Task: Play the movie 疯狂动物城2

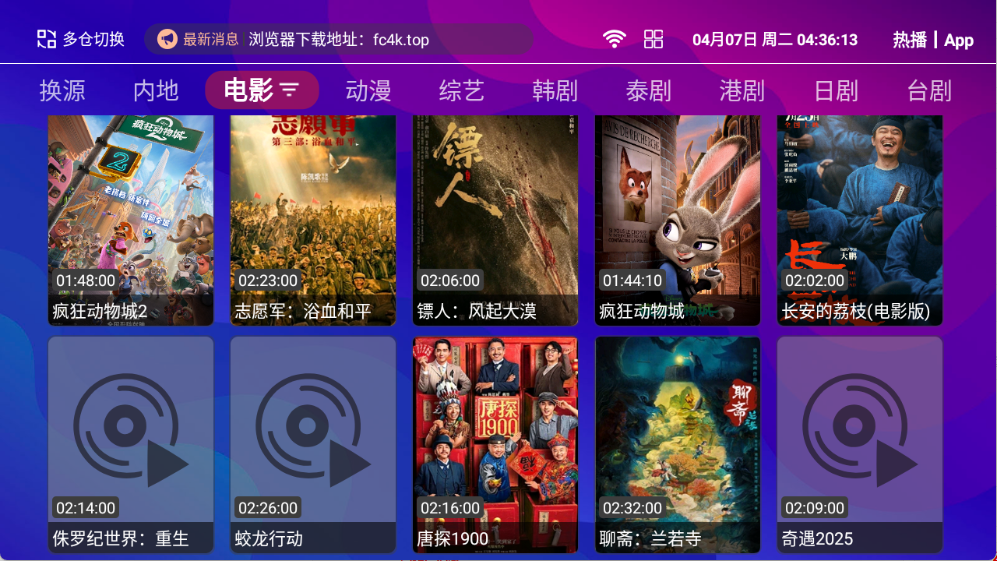Action: pos(131,220)
